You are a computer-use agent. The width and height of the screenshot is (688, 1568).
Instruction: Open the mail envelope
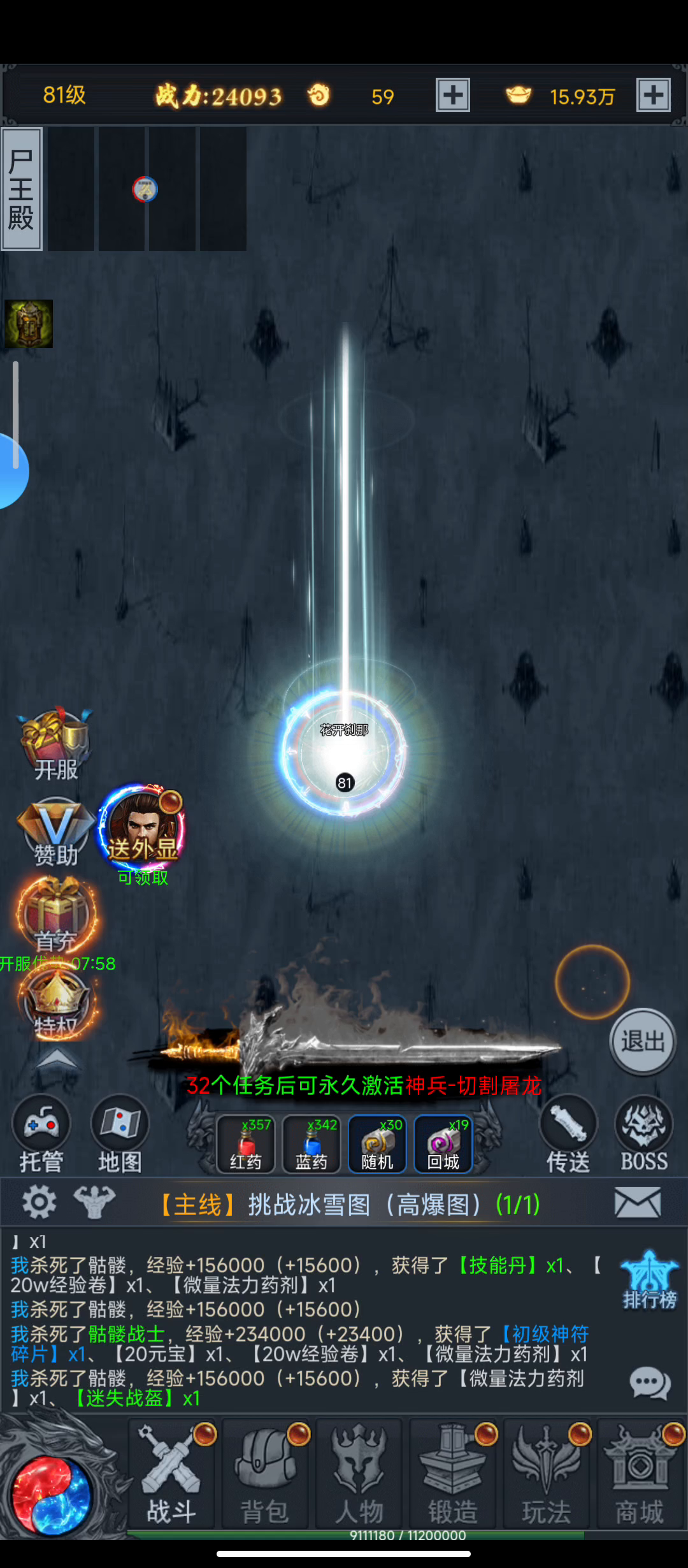point(638,1203)
